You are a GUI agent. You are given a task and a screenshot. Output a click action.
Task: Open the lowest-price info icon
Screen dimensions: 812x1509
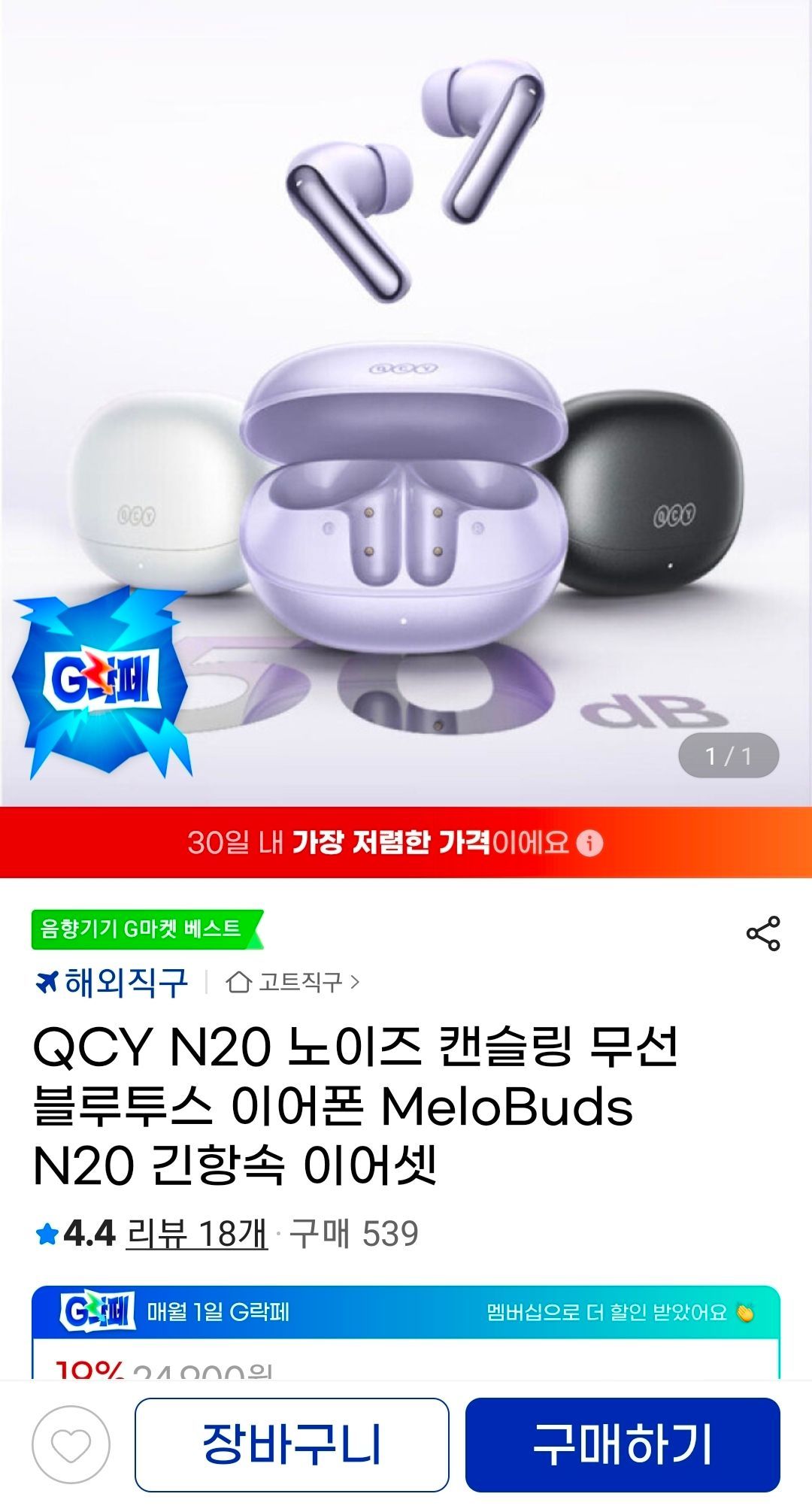coord(589,843)
